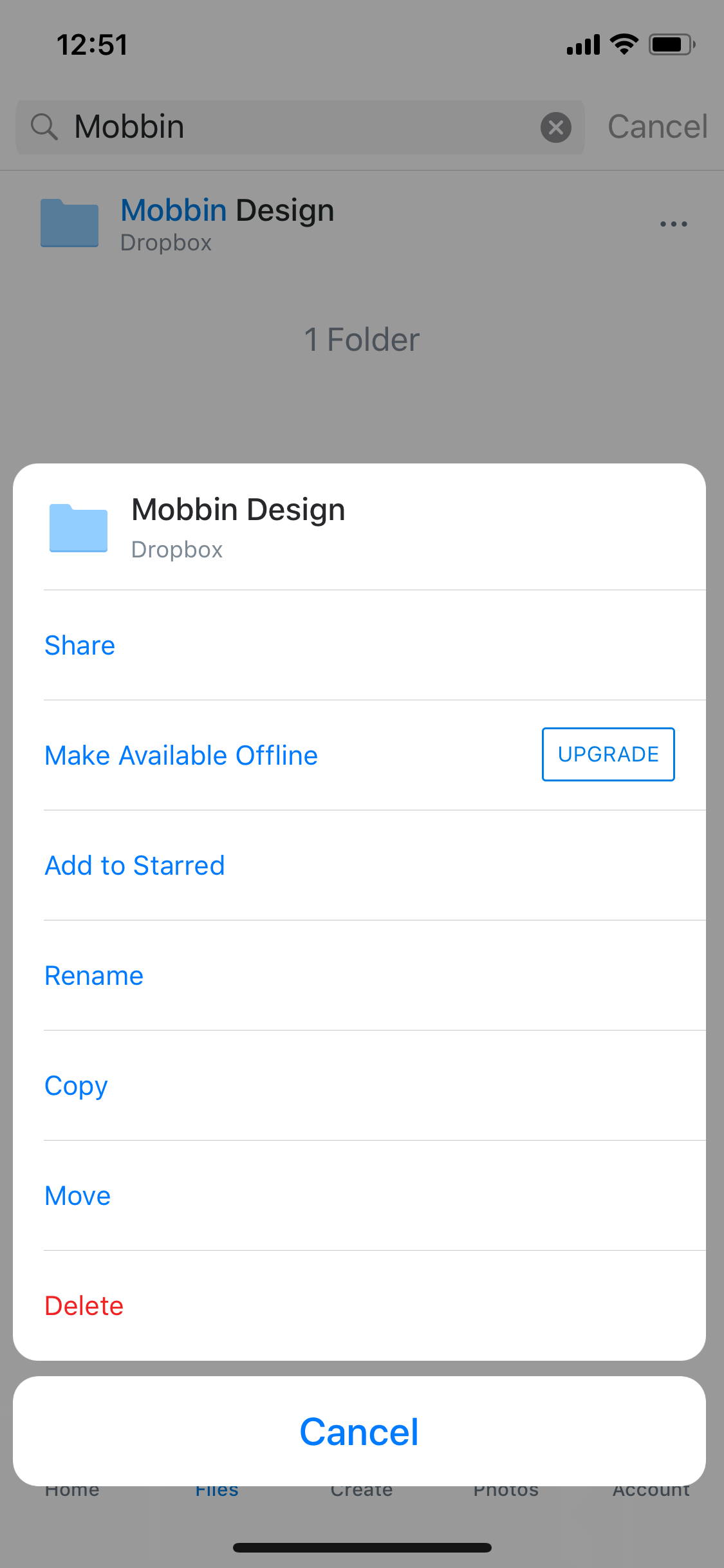
Task: Share the Mobbin Design folder
Action: [359, 645]
